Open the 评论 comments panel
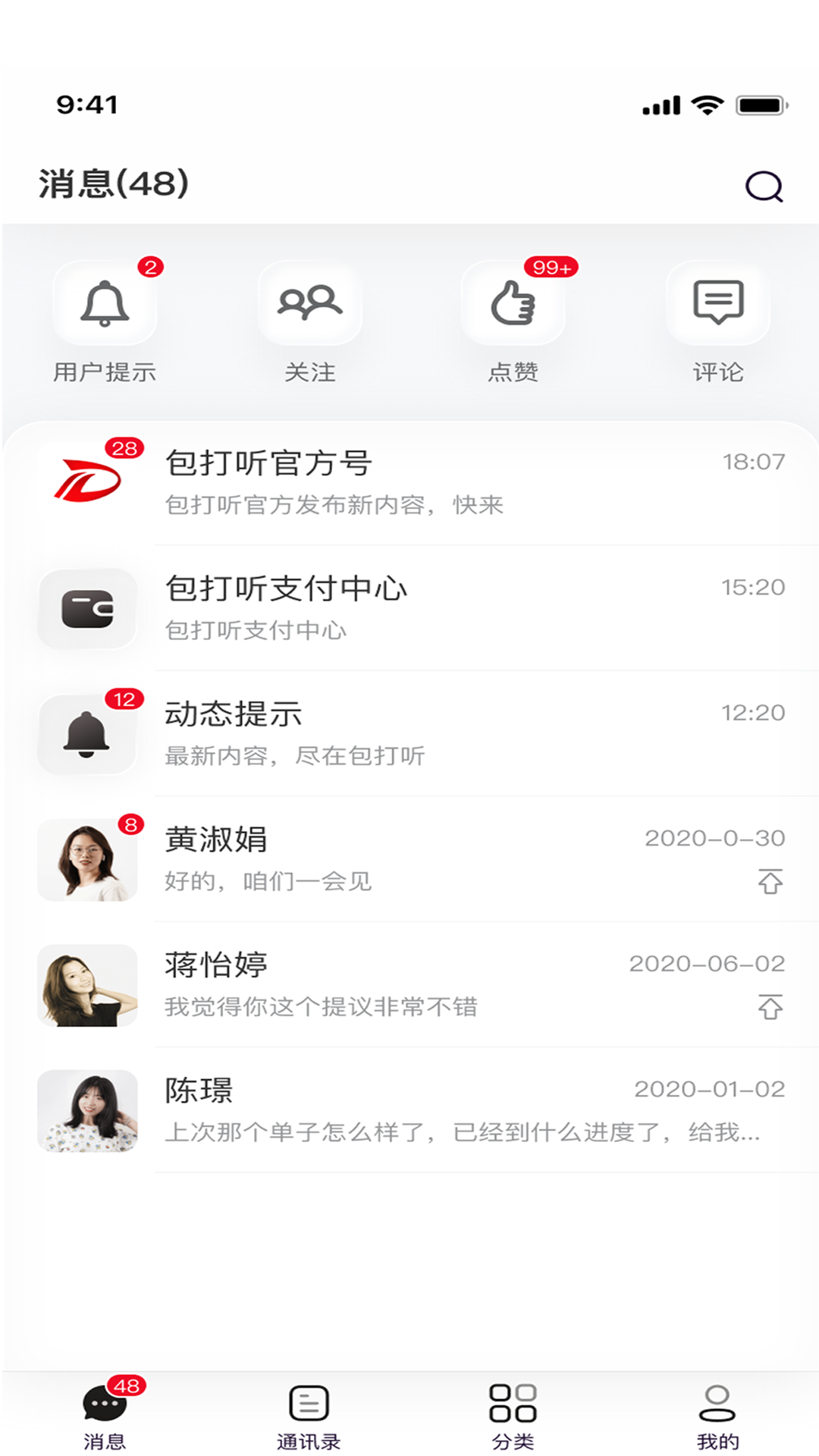Image resolution: width=819 pixels, height=1456 pixels. [717, 303]
